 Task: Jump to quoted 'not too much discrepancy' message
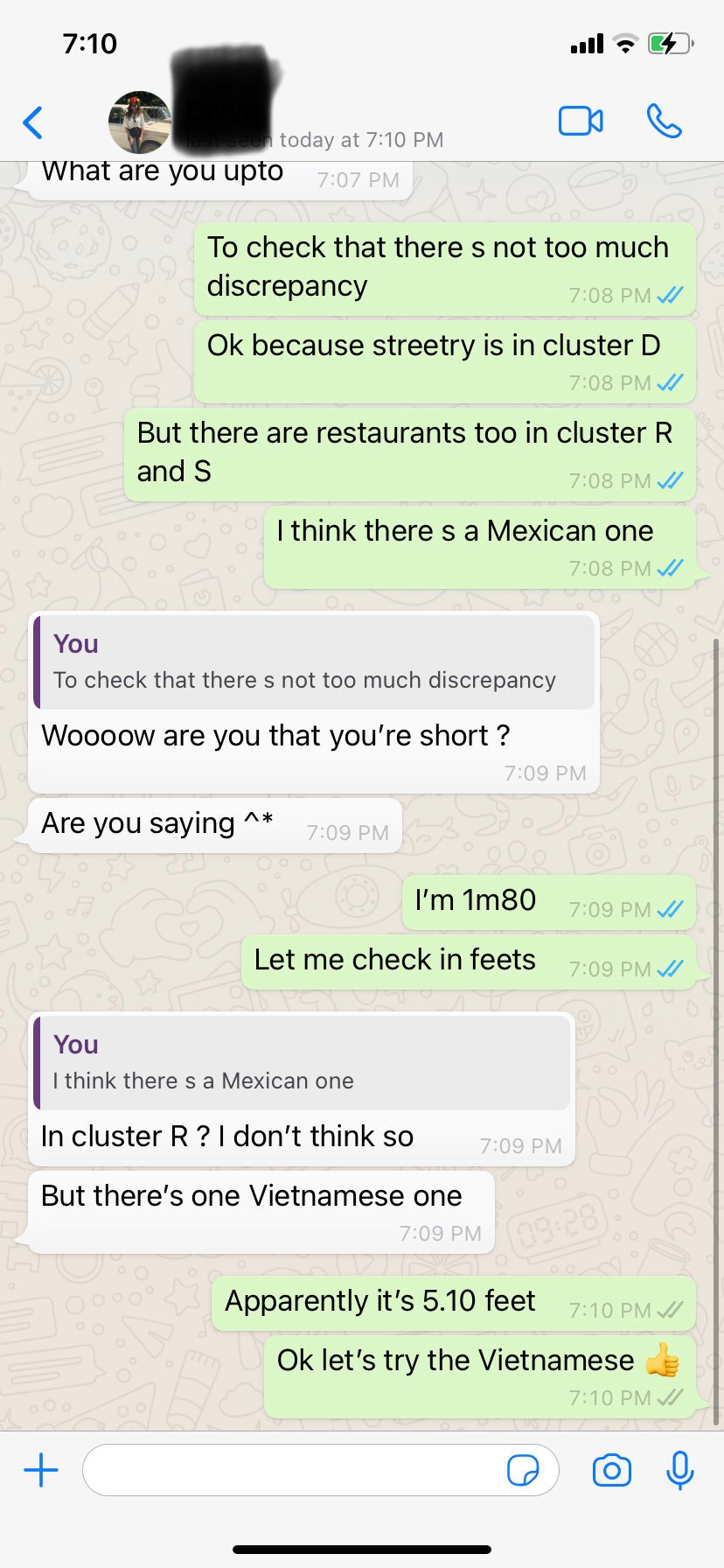(315, 662)
